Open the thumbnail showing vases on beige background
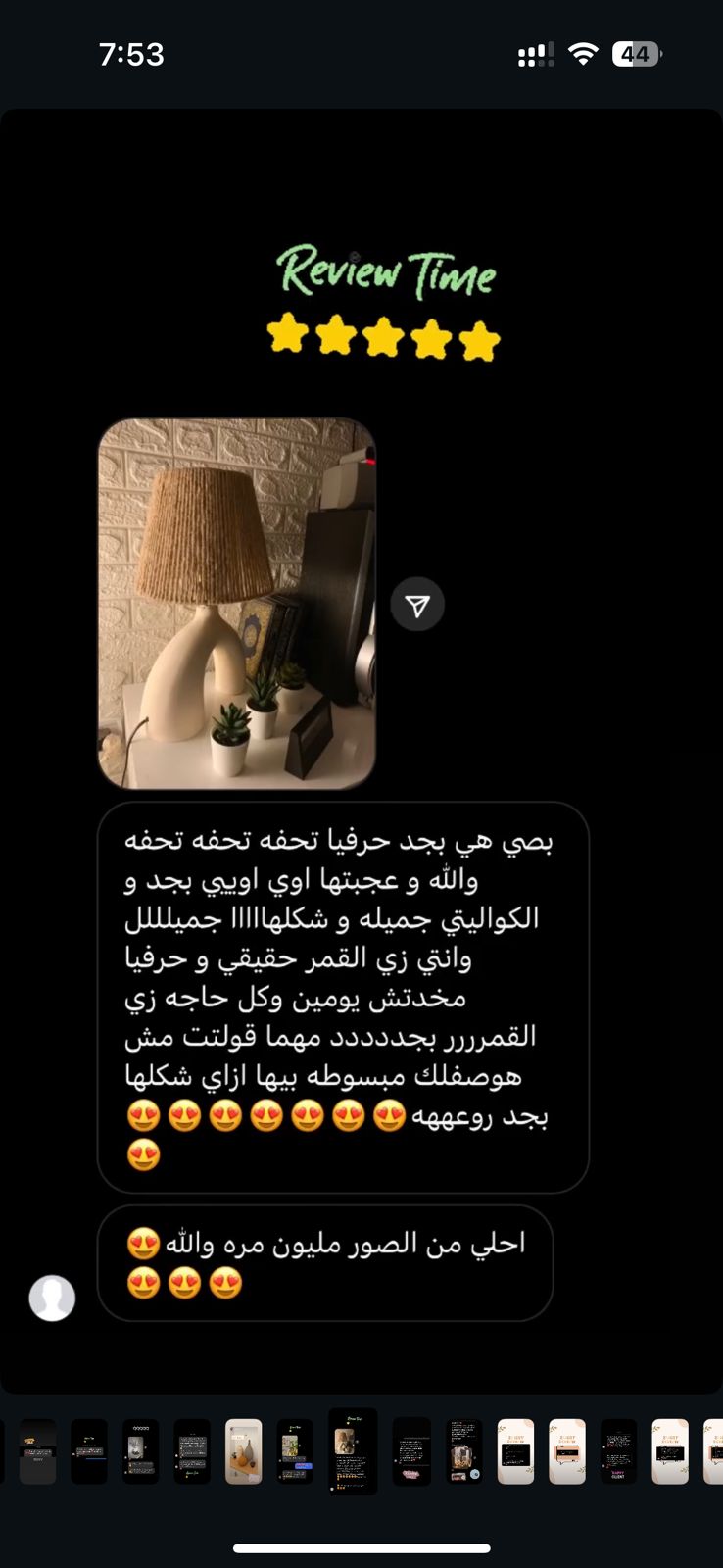Viewport: 723px width, 1568px height. [244, 1451]
